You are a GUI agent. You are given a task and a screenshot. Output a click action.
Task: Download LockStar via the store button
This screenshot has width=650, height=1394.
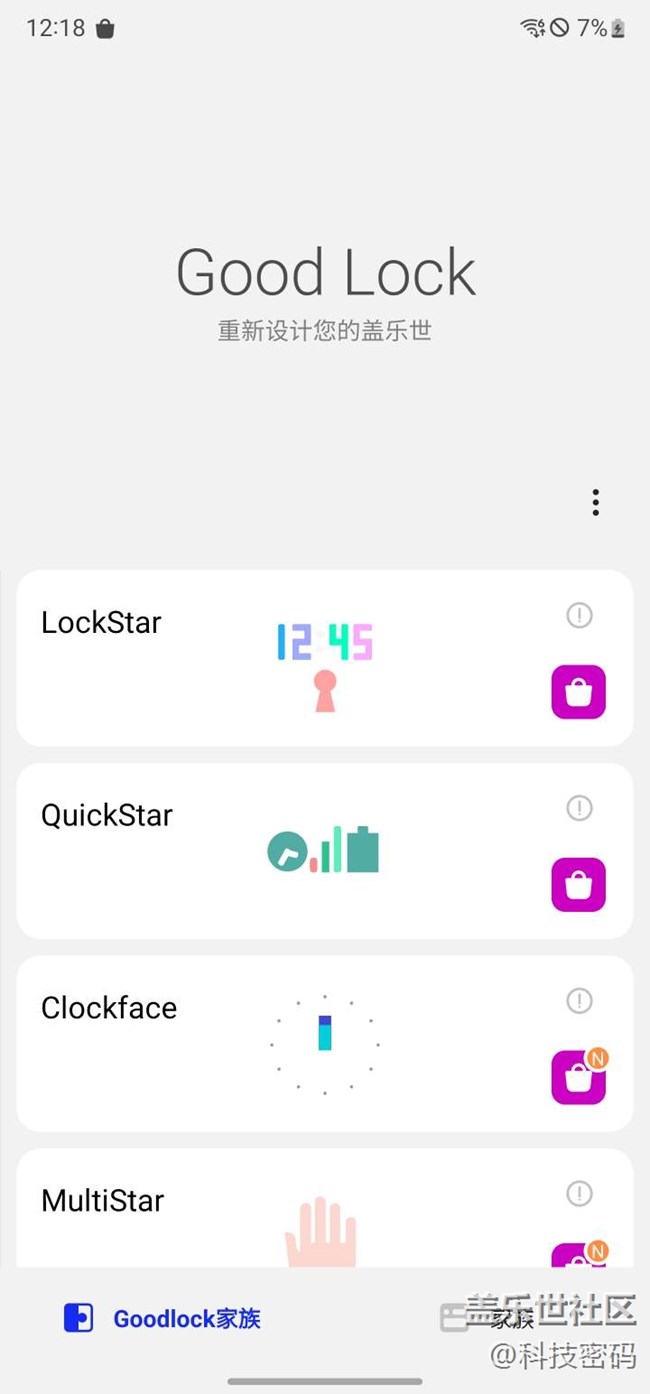tap(578, 692)
